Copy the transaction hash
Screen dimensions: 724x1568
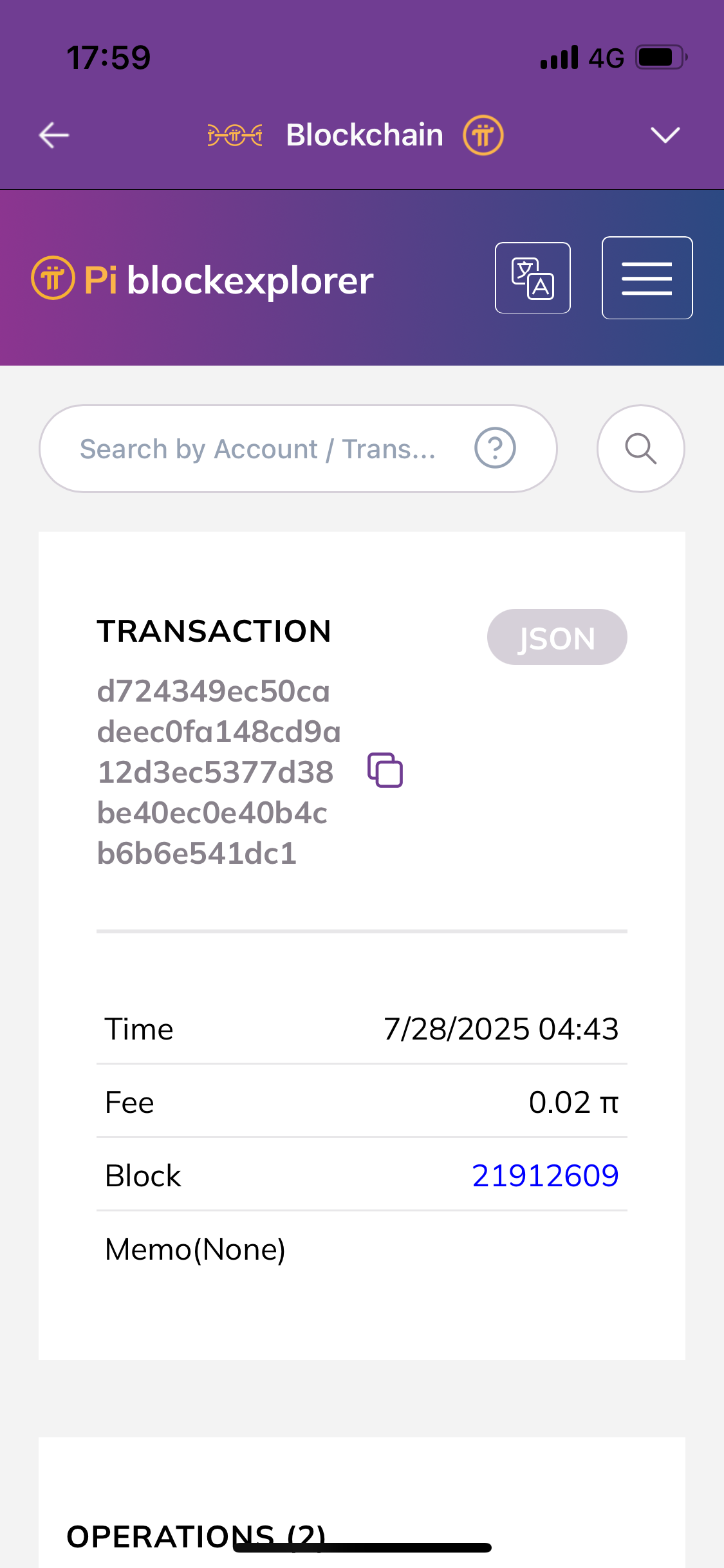click(385, 770)
